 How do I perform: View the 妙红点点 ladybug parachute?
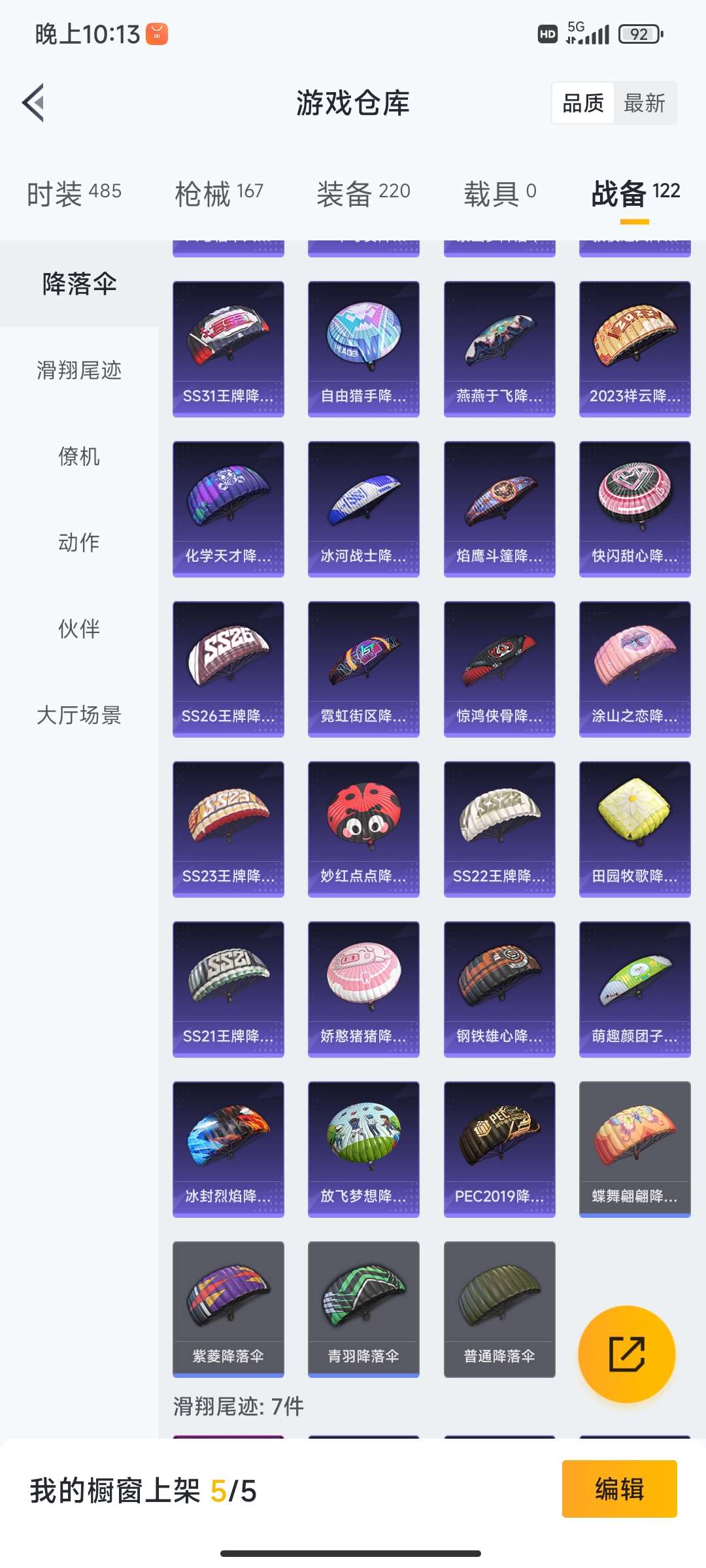pos(363,829)
